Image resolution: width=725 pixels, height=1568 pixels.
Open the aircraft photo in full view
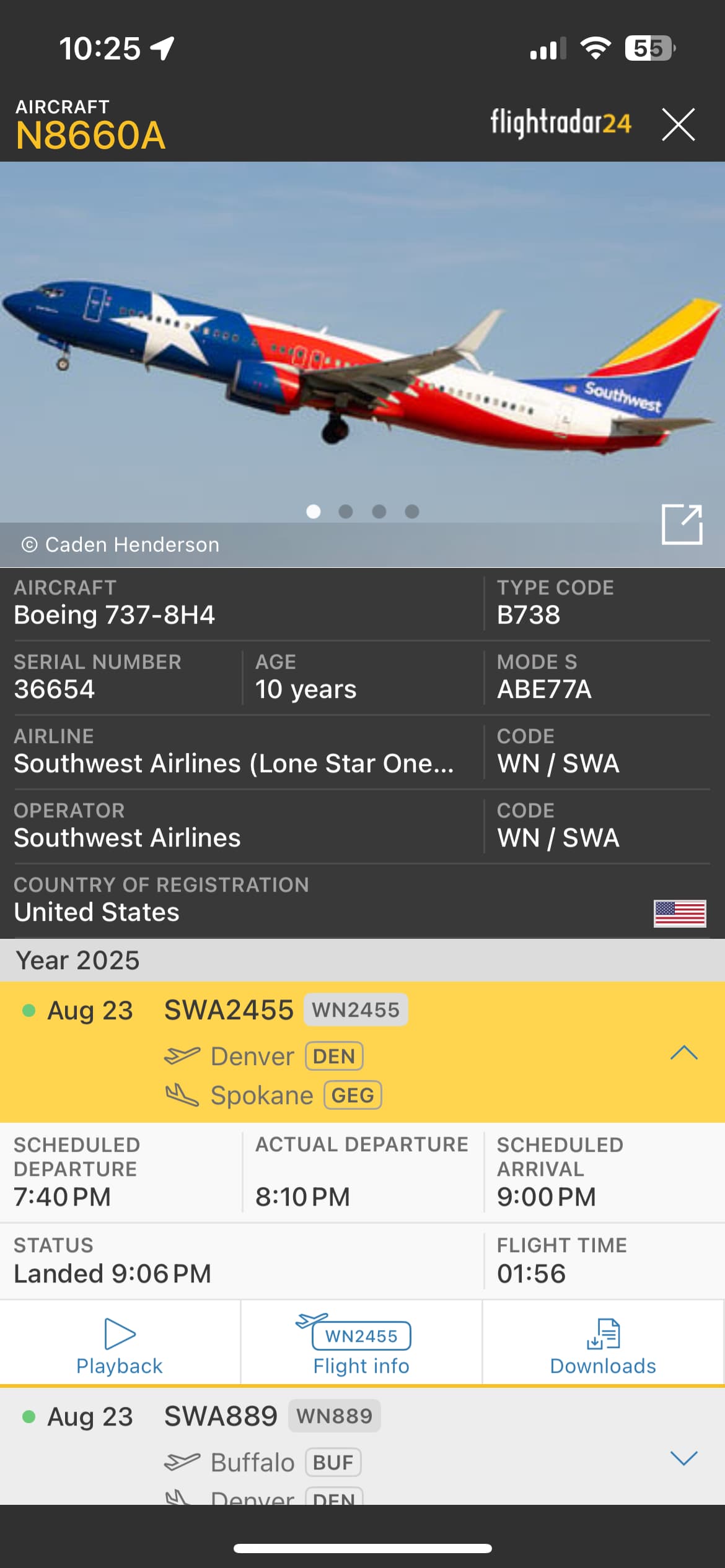(681, 525)
